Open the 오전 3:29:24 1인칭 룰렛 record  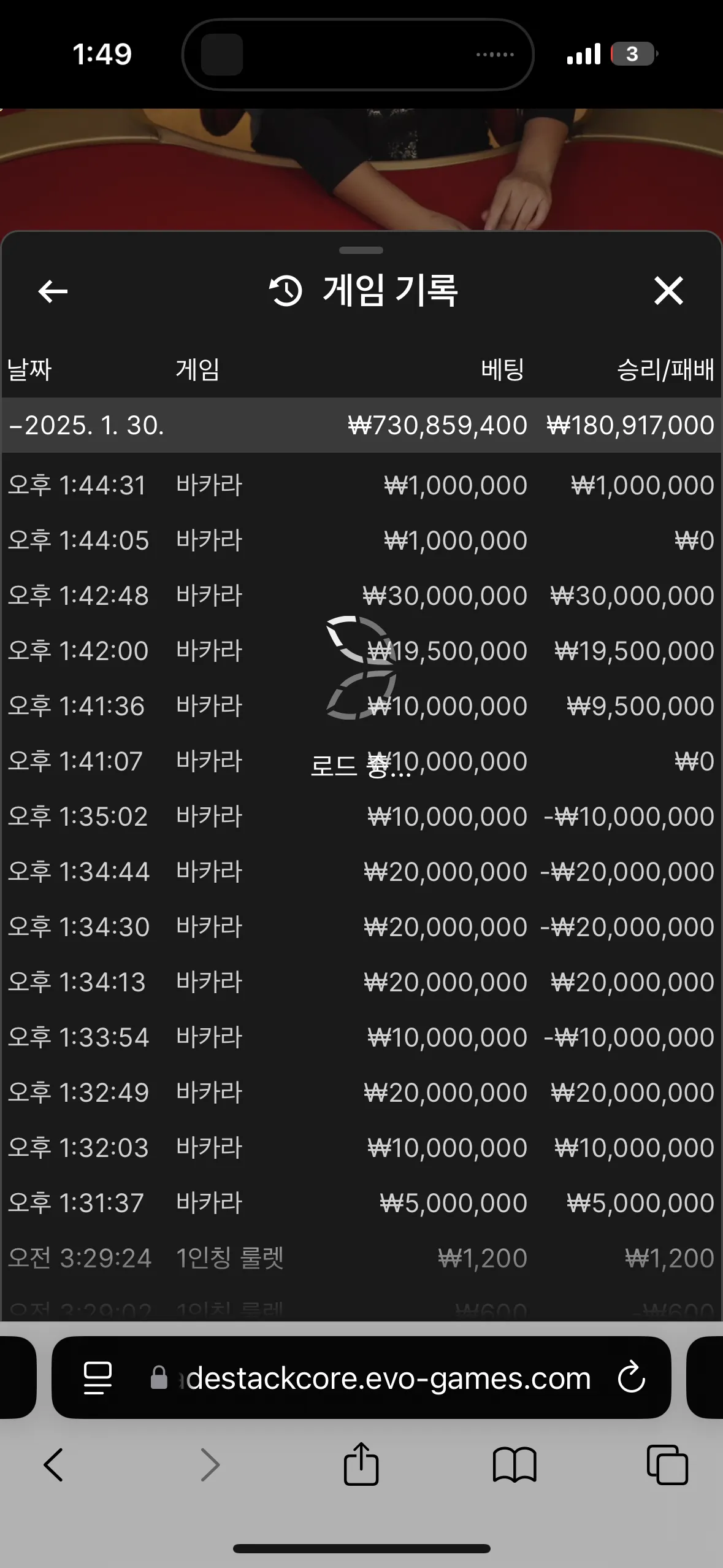(361, 1258)
